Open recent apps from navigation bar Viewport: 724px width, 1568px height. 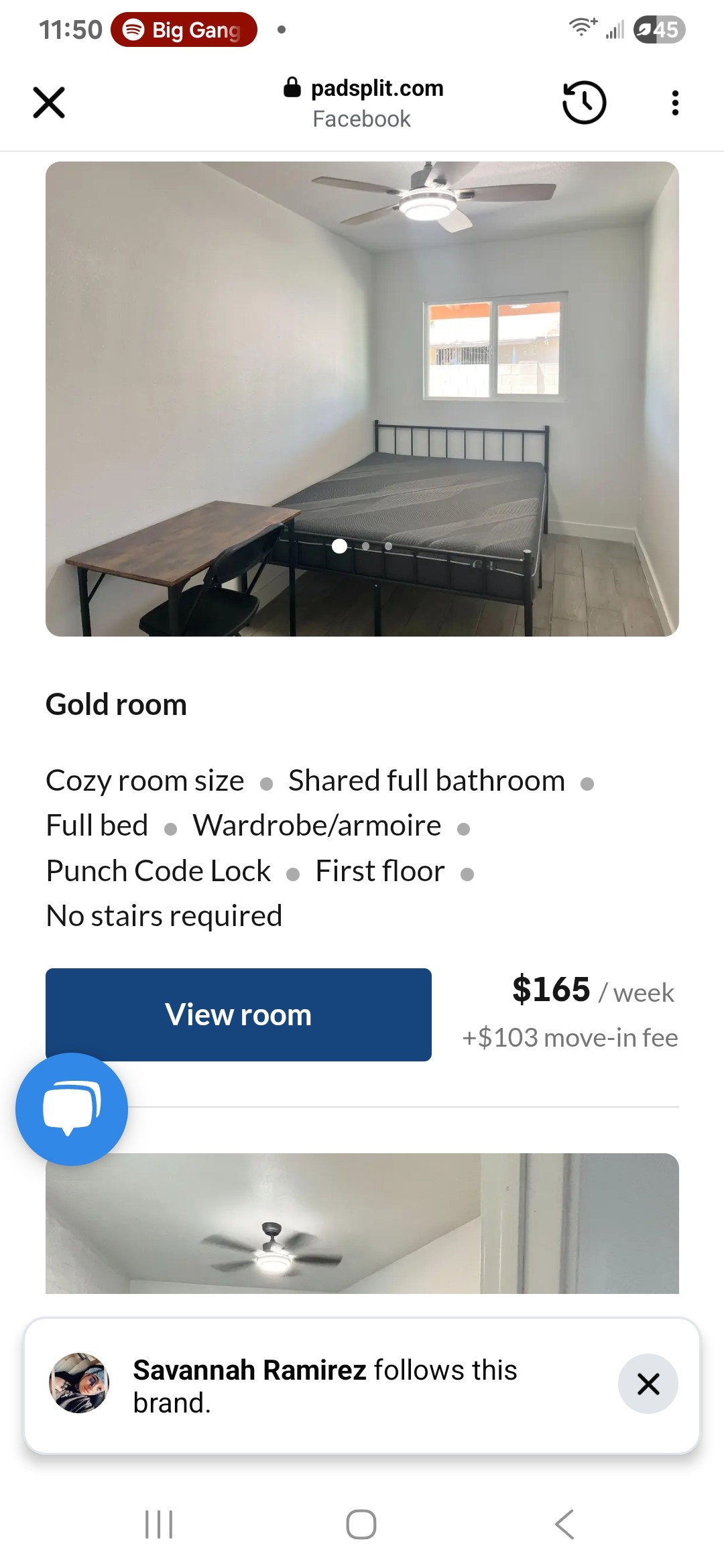pos(159,1524)
